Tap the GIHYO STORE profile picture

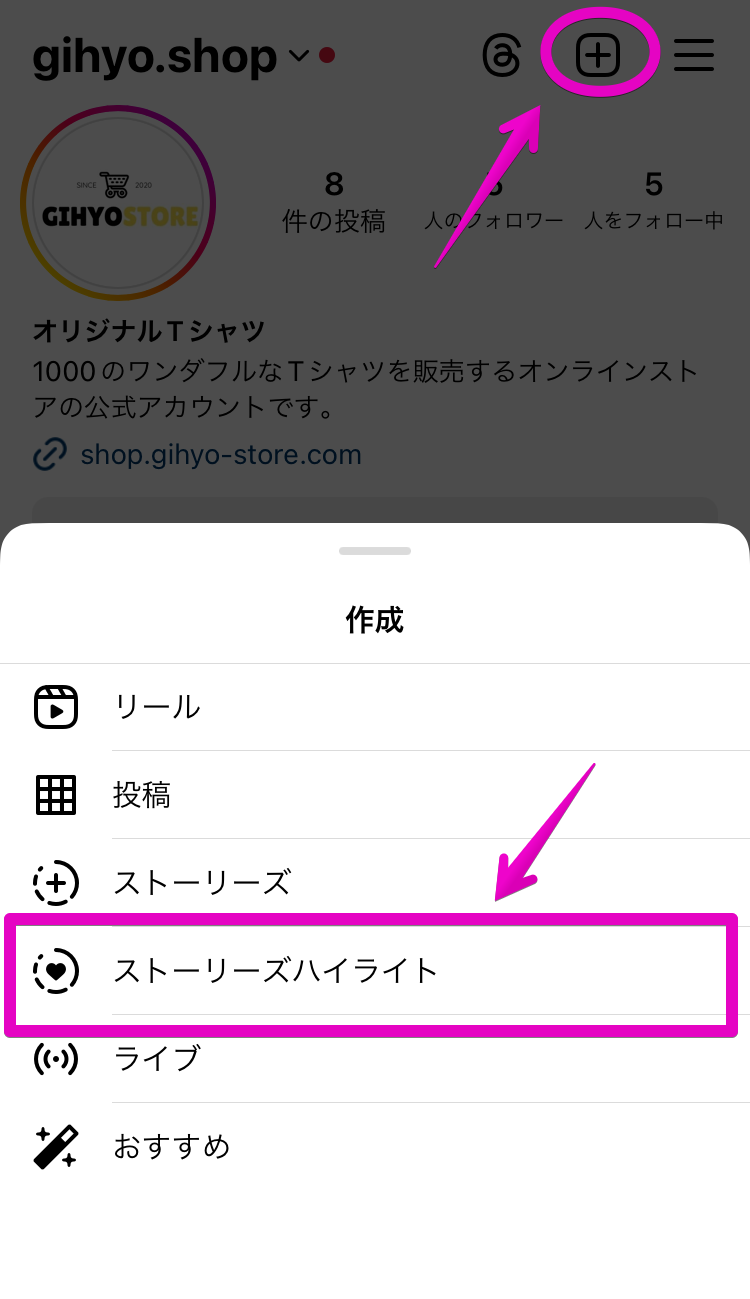pos(118,205)
